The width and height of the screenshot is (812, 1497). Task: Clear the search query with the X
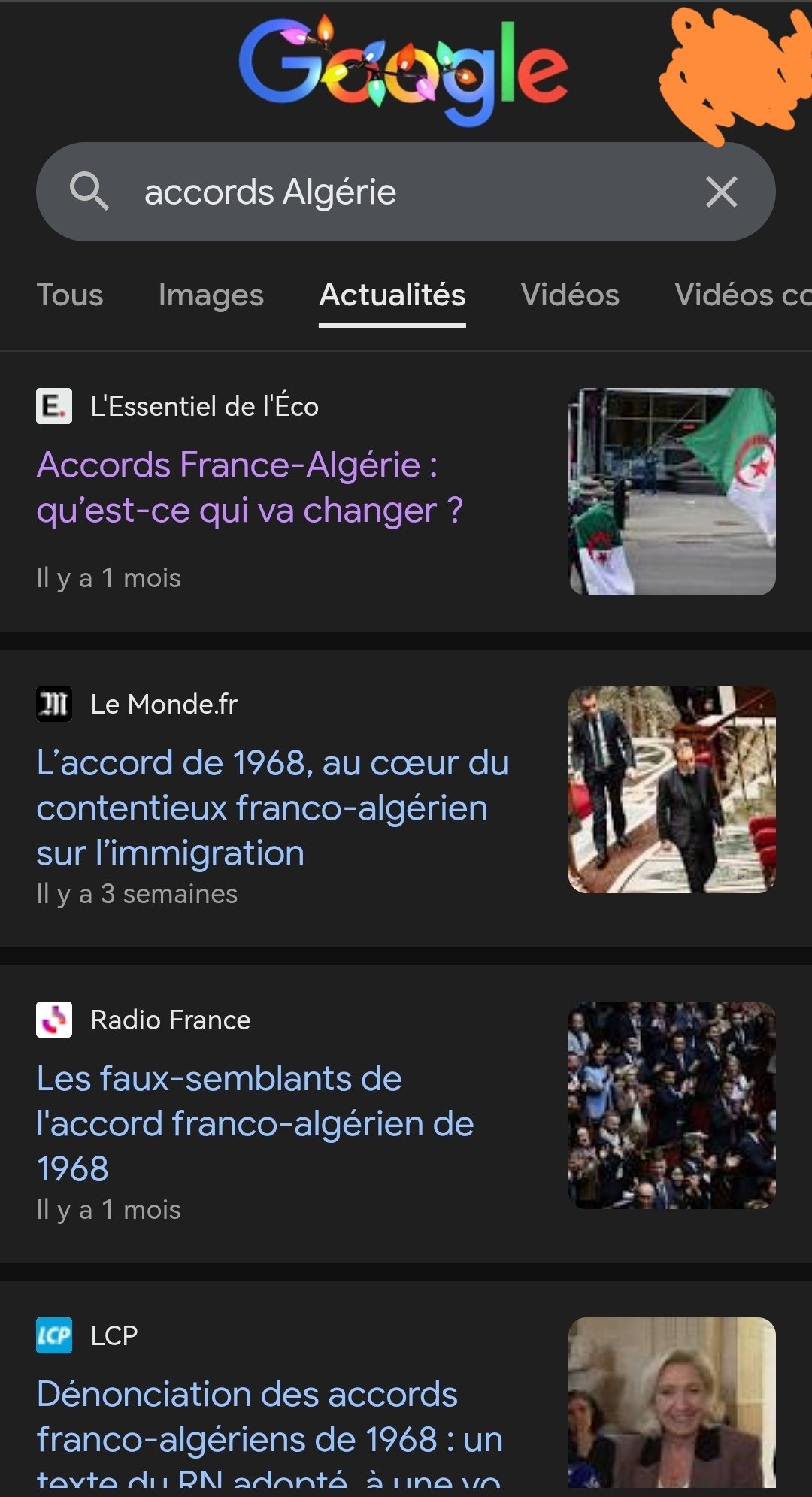point(722,192)
